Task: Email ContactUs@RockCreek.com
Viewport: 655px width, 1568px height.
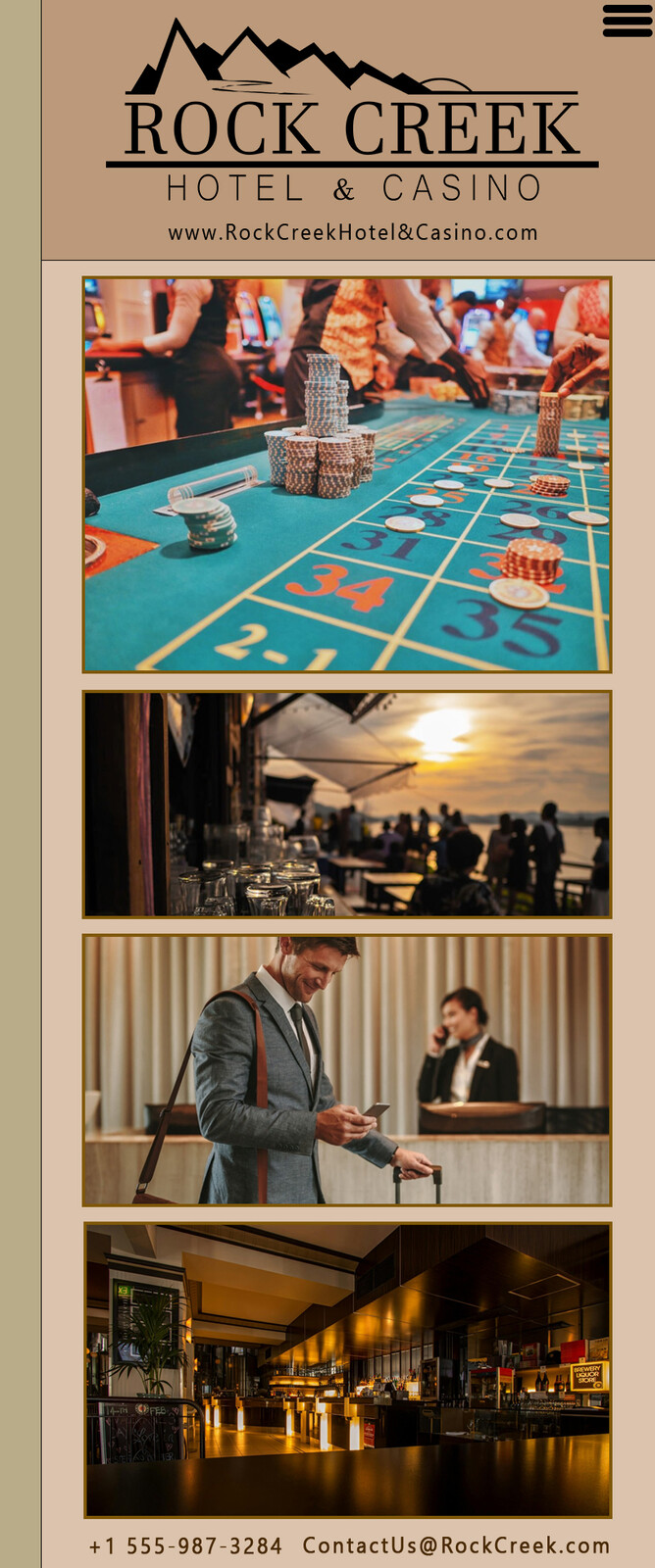Action: (x=456, y=1545)
